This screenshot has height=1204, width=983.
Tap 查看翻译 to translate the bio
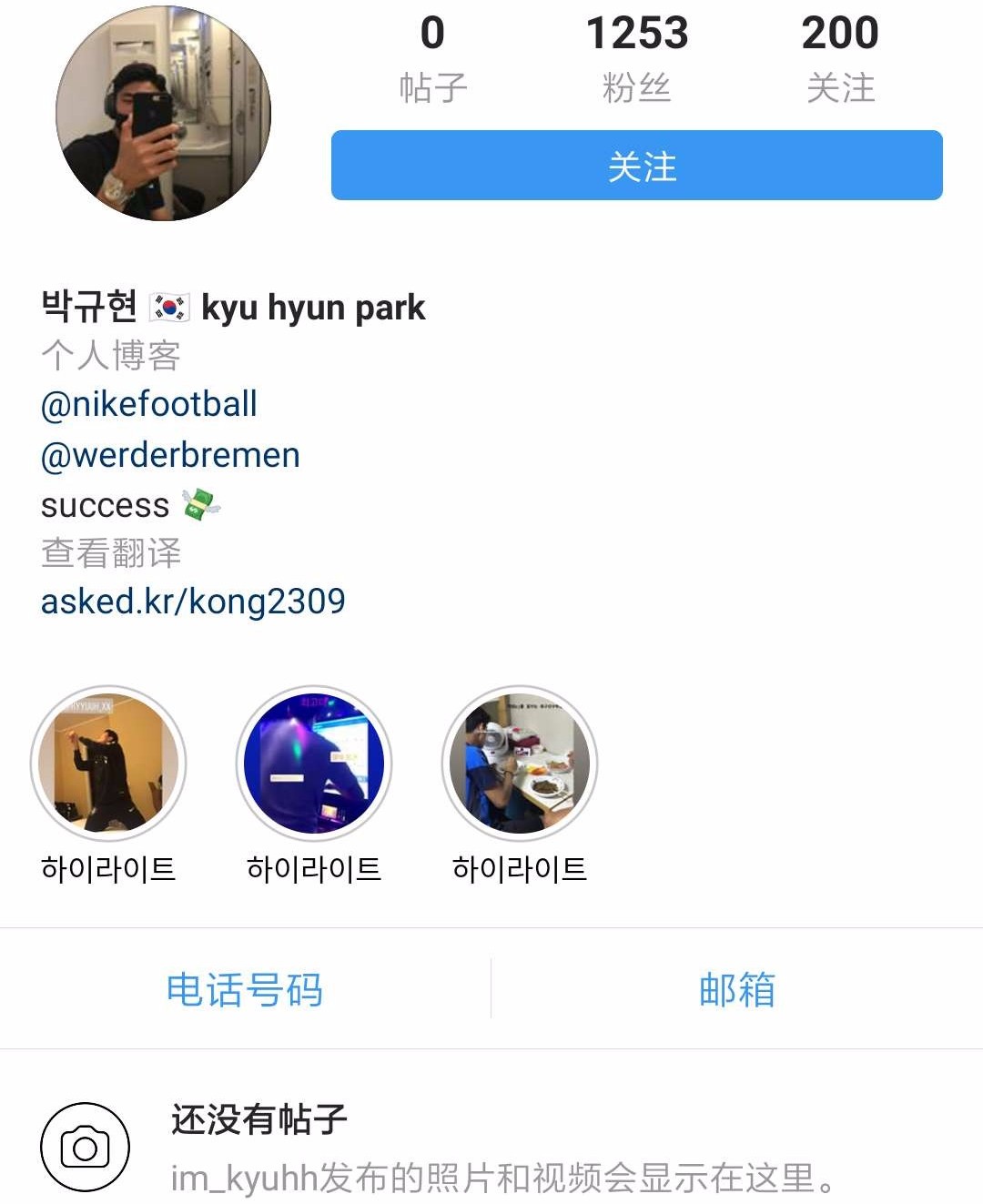click(111, 552)
